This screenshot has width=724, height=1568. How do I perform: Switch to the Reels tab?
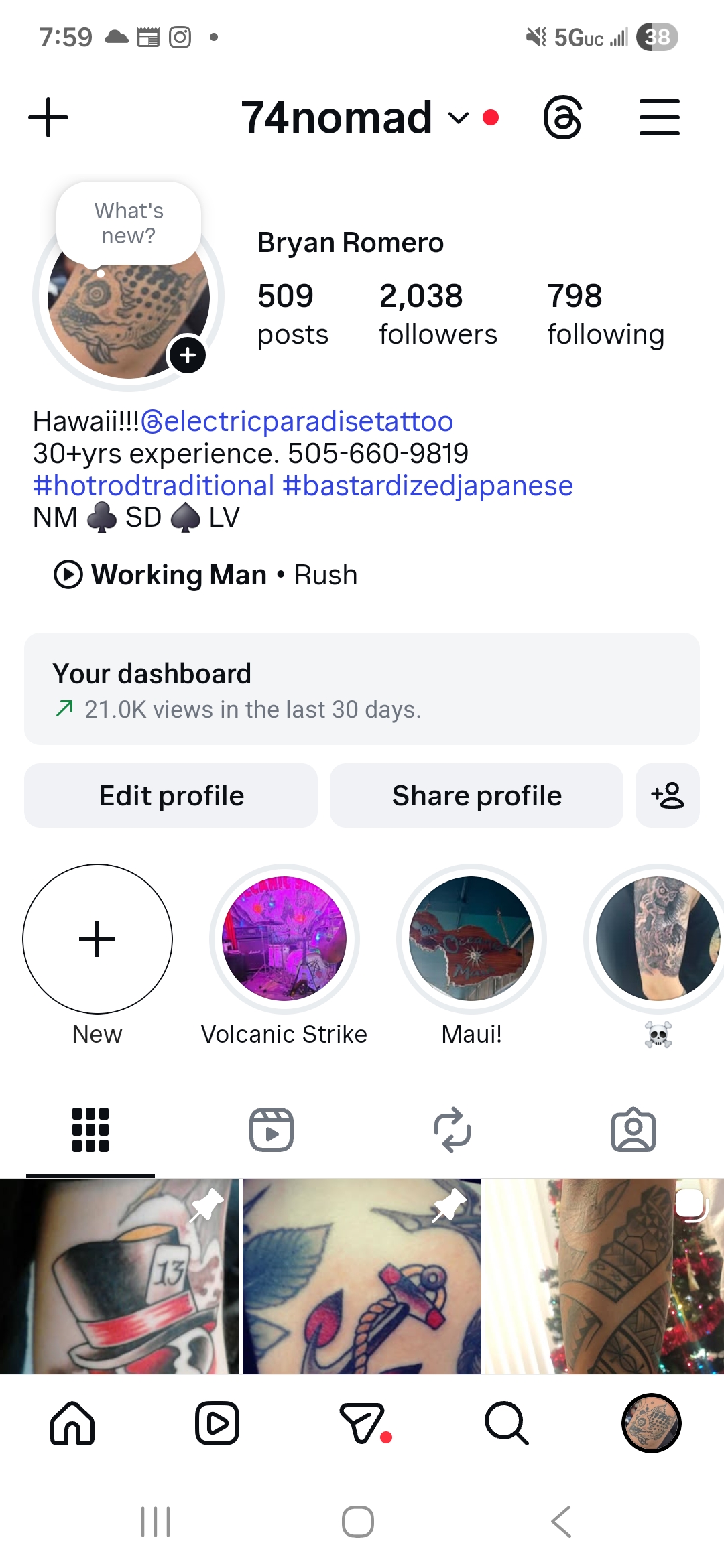pos(270,1130)
